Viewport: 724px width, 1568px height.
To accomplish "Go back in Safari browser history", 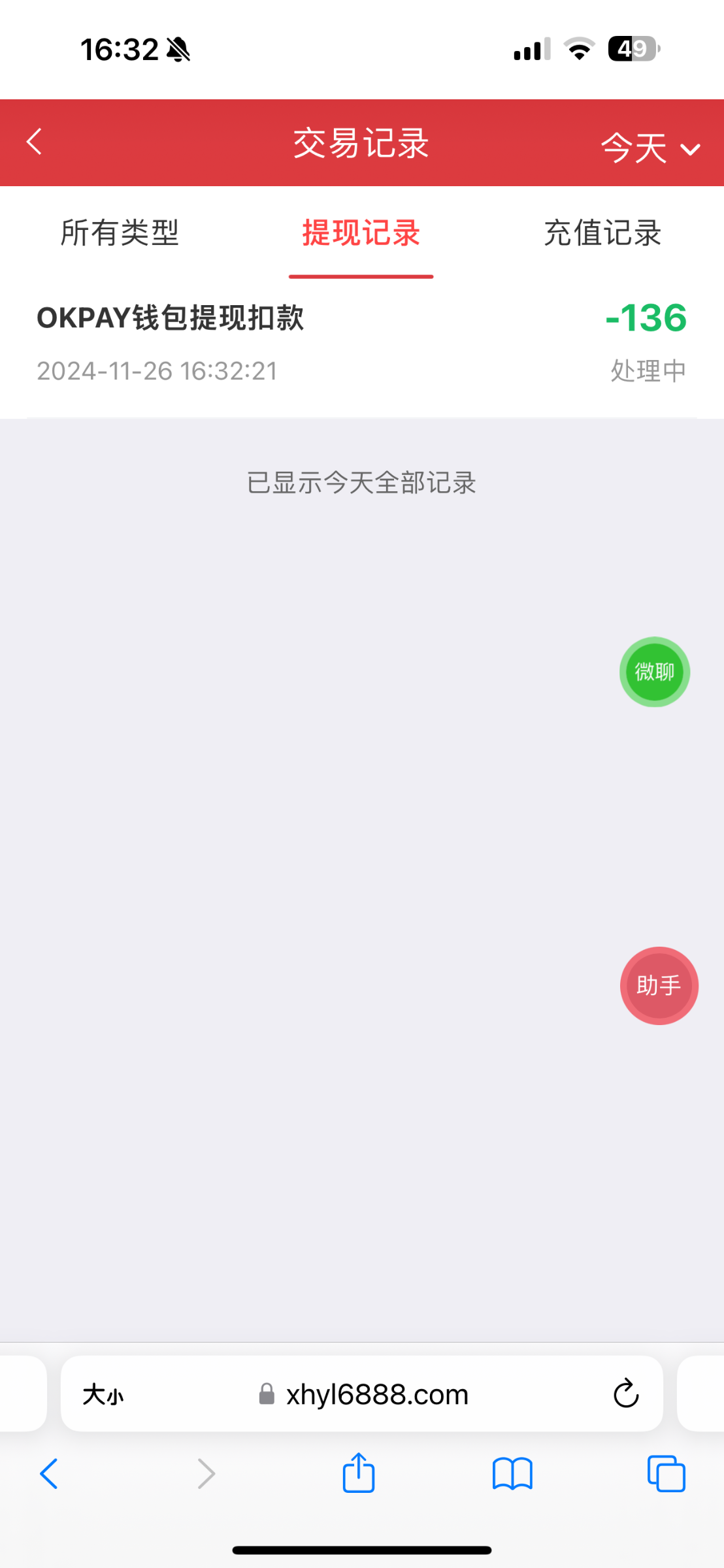I will (49, 1474).
